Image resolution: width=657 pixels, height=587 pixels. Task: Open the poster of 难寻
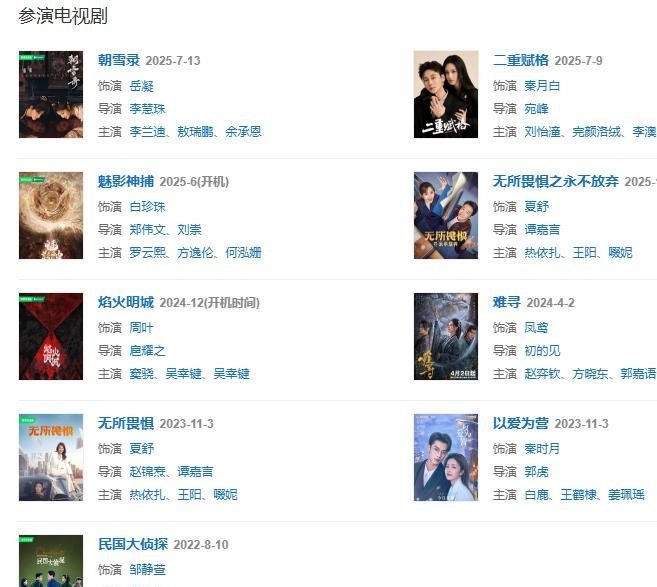[445, 336]
